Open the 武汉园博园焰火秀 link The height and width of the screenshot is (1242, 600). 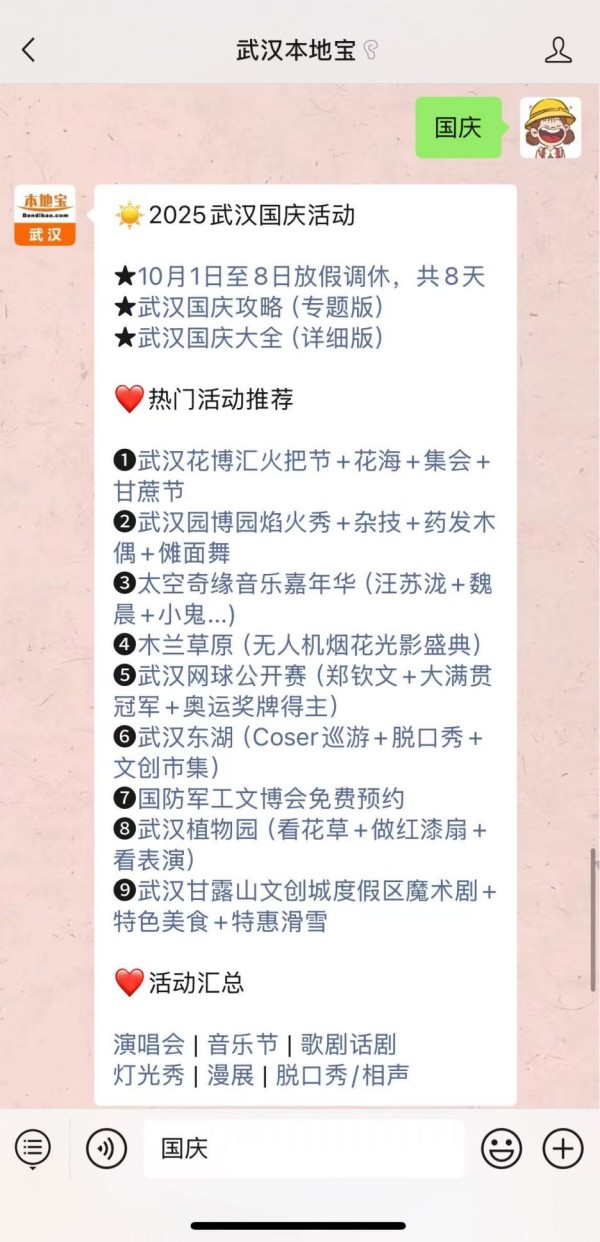pyautogui.click(x=300, y=523)
